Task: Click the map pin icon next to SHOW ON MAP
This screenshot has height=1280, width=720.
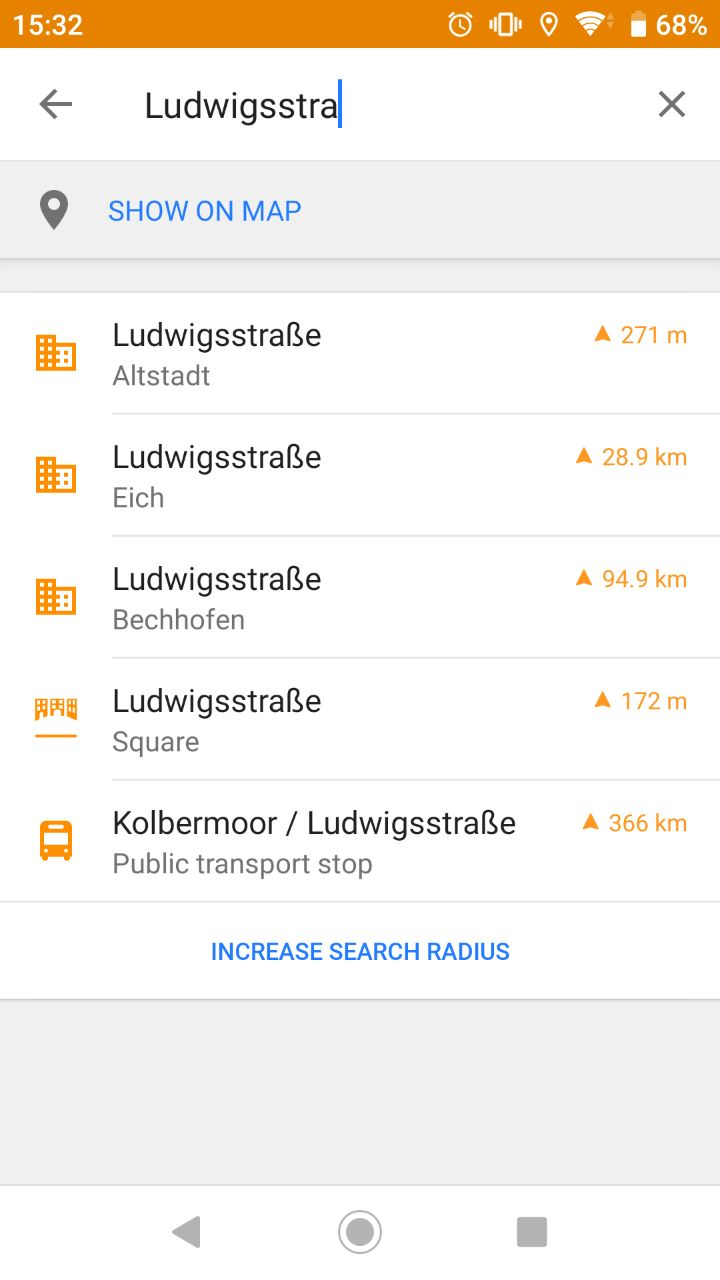Action: coord(54,210)
